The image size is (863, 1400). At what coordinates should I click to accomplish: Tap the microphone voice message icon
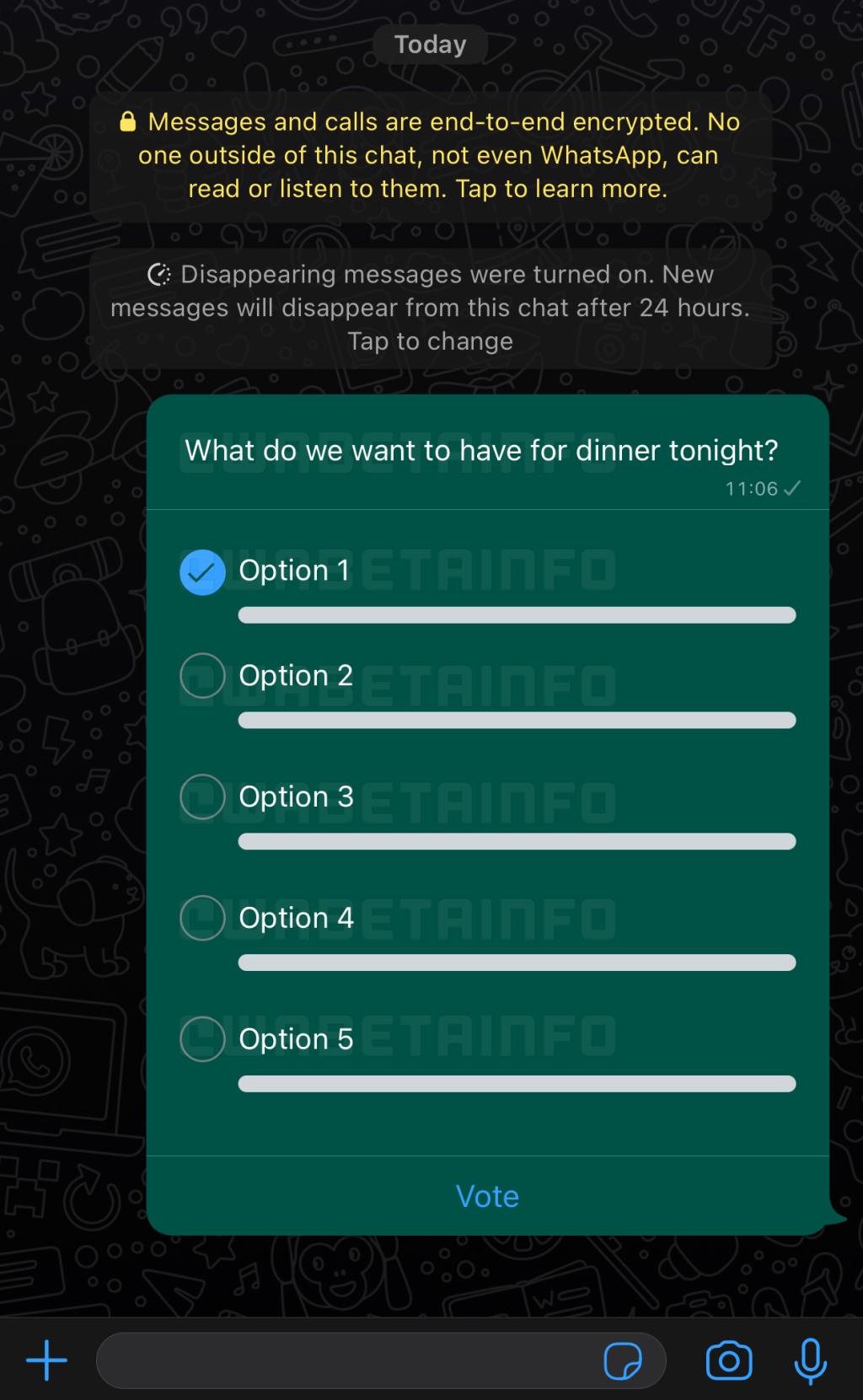coord(811,1360)
